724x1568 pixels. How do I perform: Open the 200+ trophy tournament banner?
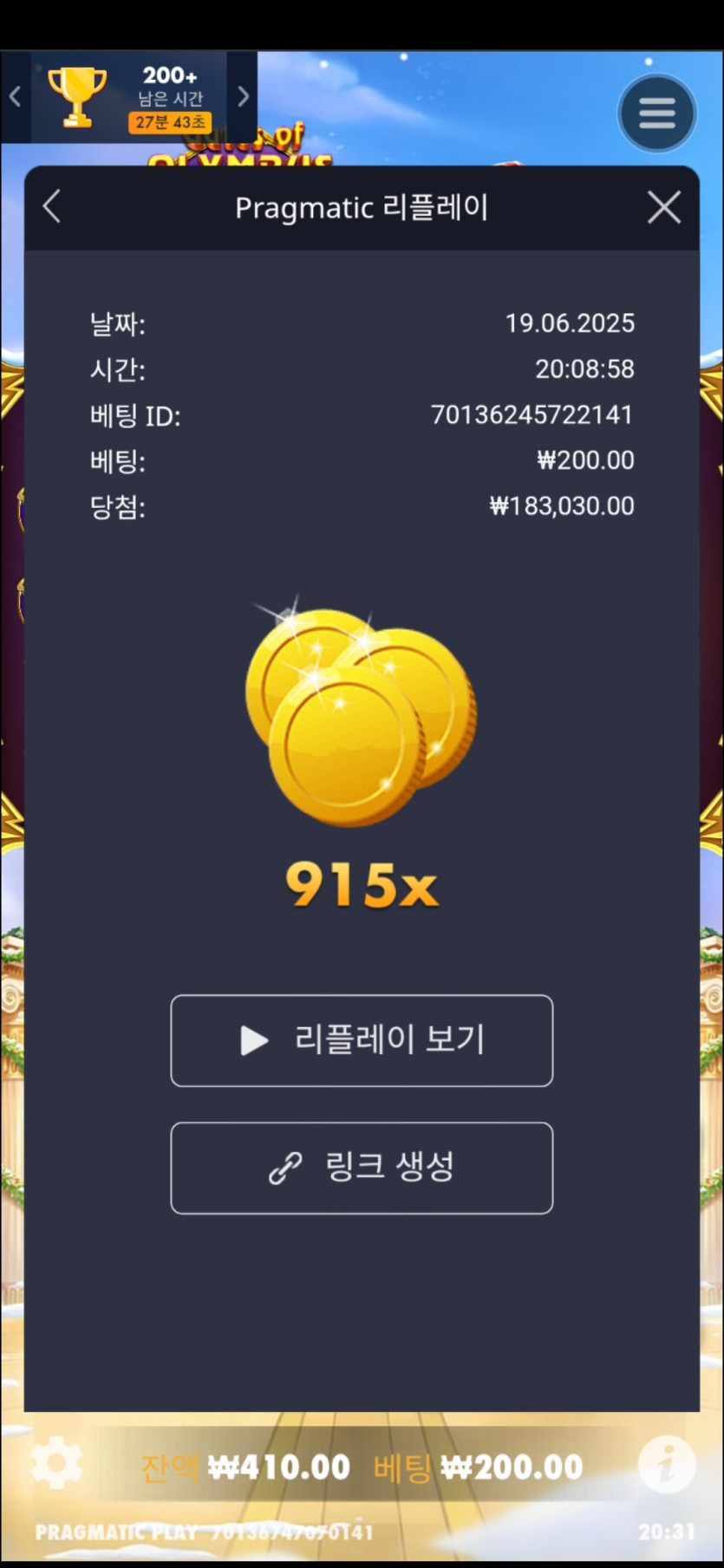point(130,97)
